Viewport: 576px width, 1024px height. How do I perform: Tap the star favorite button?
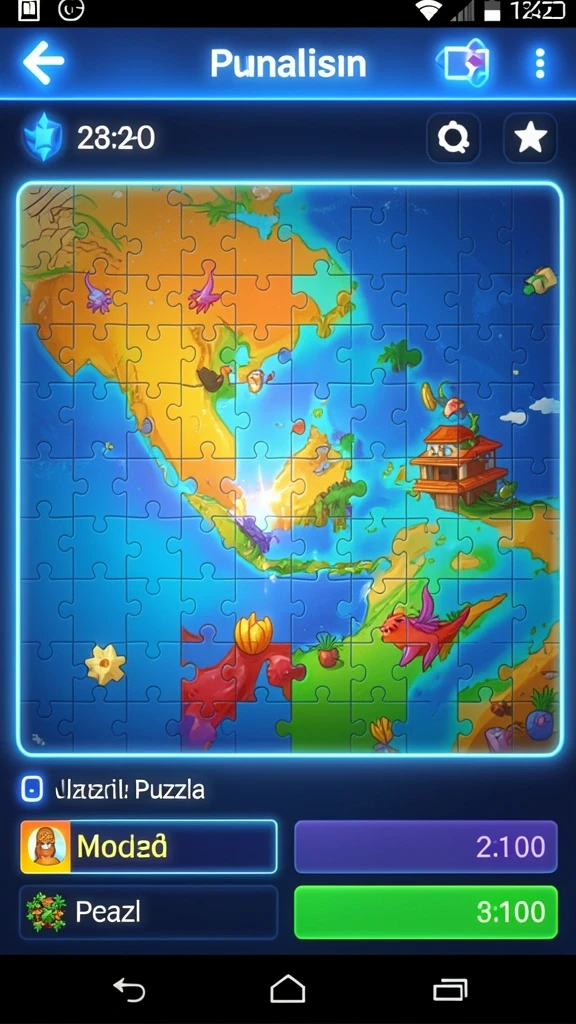(x=530, y=138)
